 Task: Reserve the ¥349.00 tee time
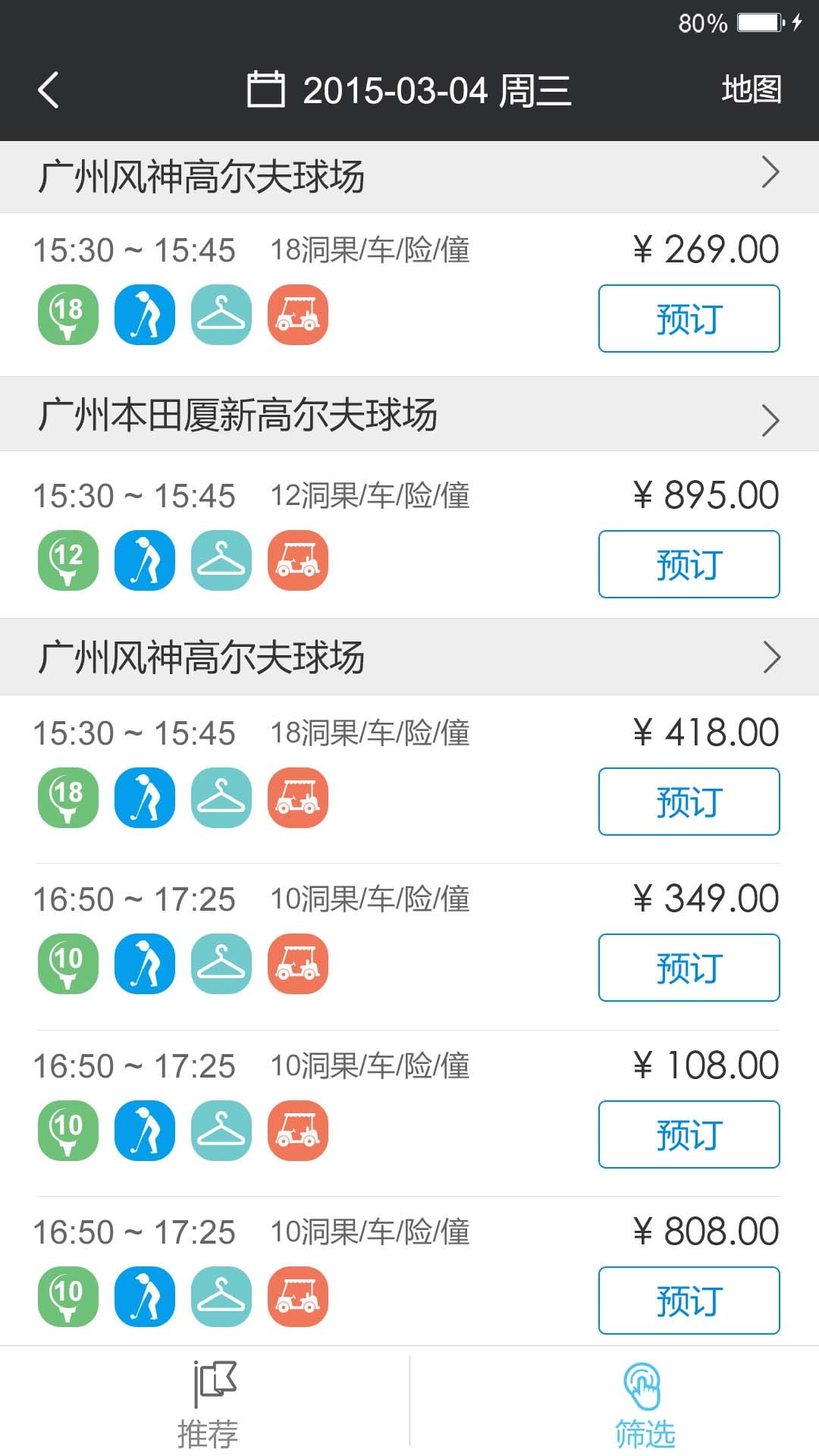tap(689, 968)
